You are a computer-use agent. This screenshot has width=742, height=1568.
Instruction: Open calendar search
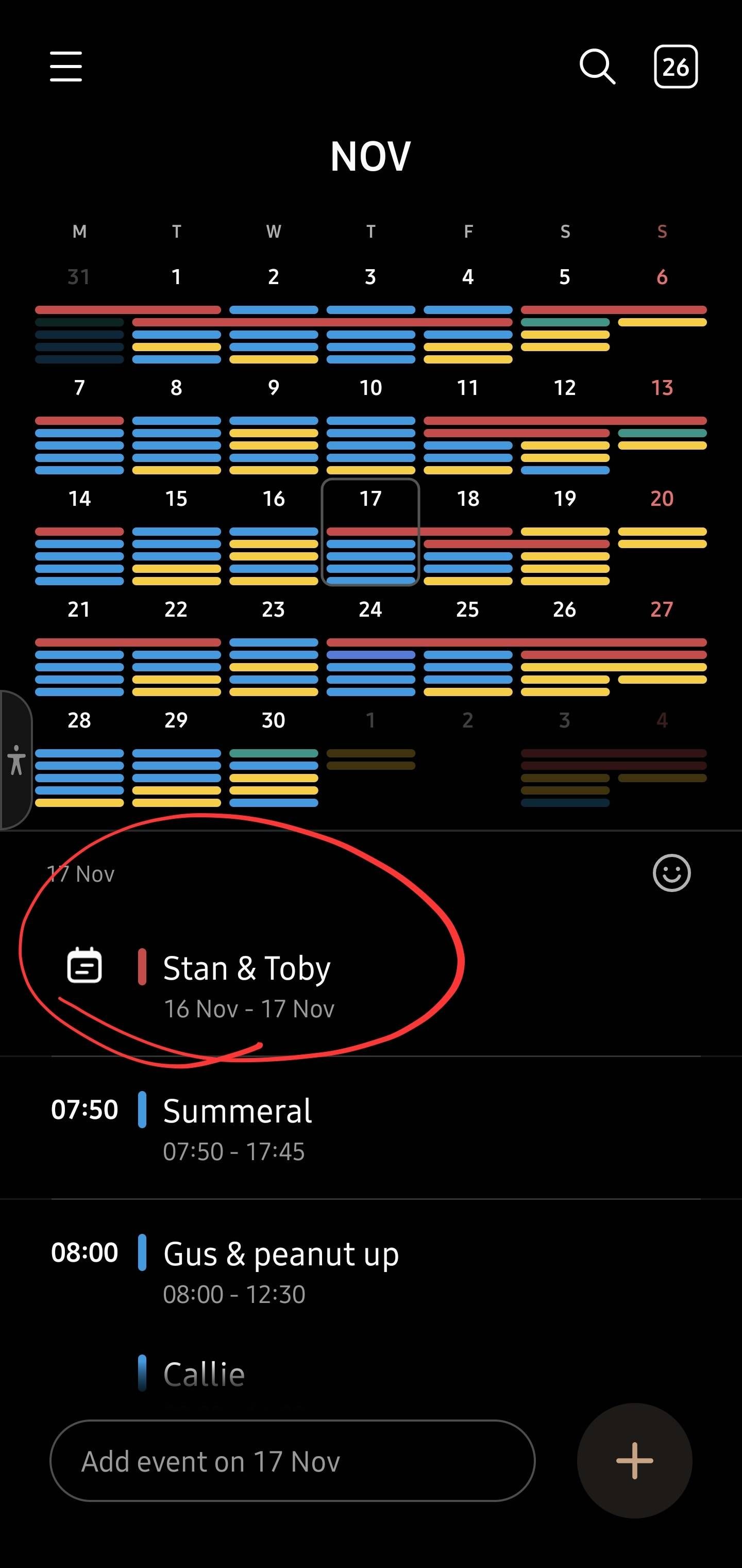[597, 67]
